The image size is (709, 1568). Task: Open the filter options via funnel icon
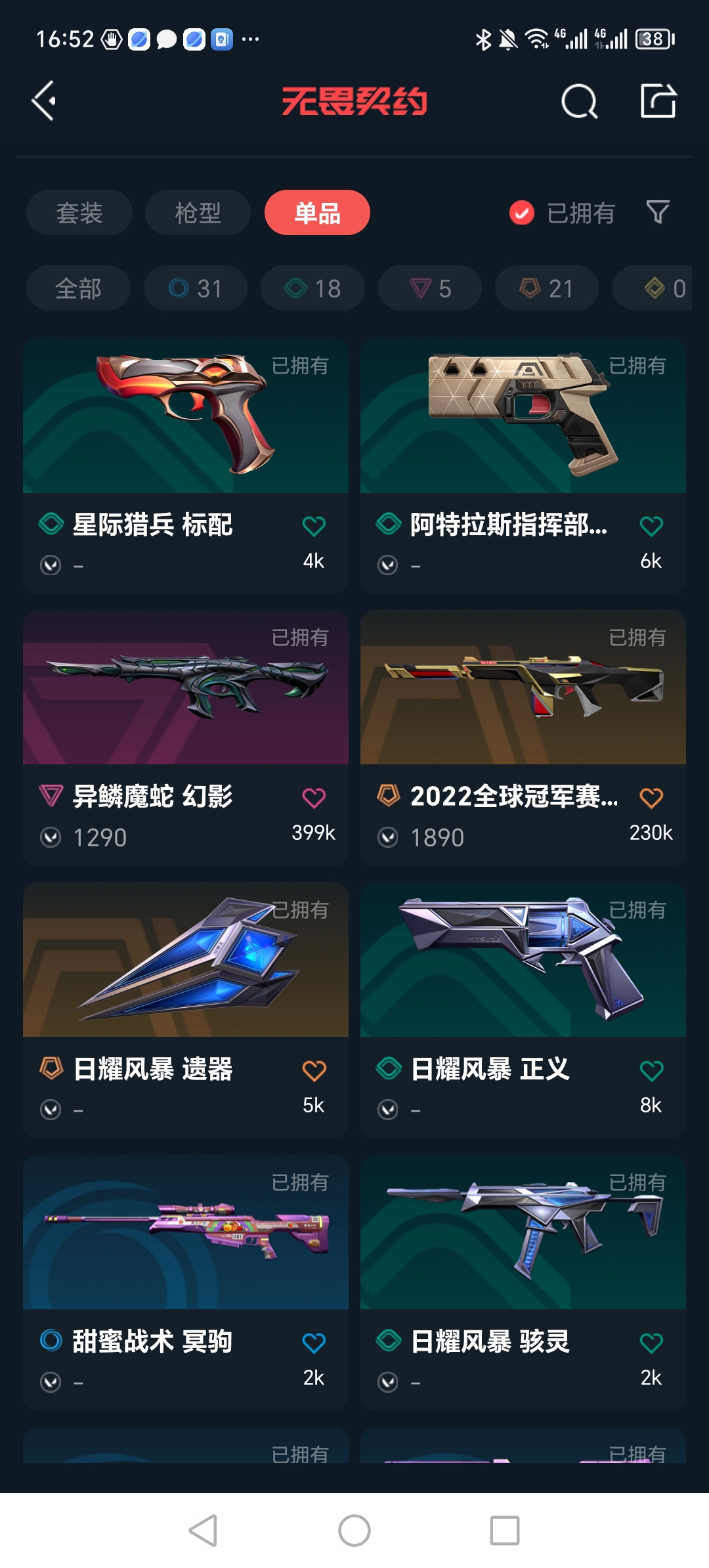click(x=659, y=213)
